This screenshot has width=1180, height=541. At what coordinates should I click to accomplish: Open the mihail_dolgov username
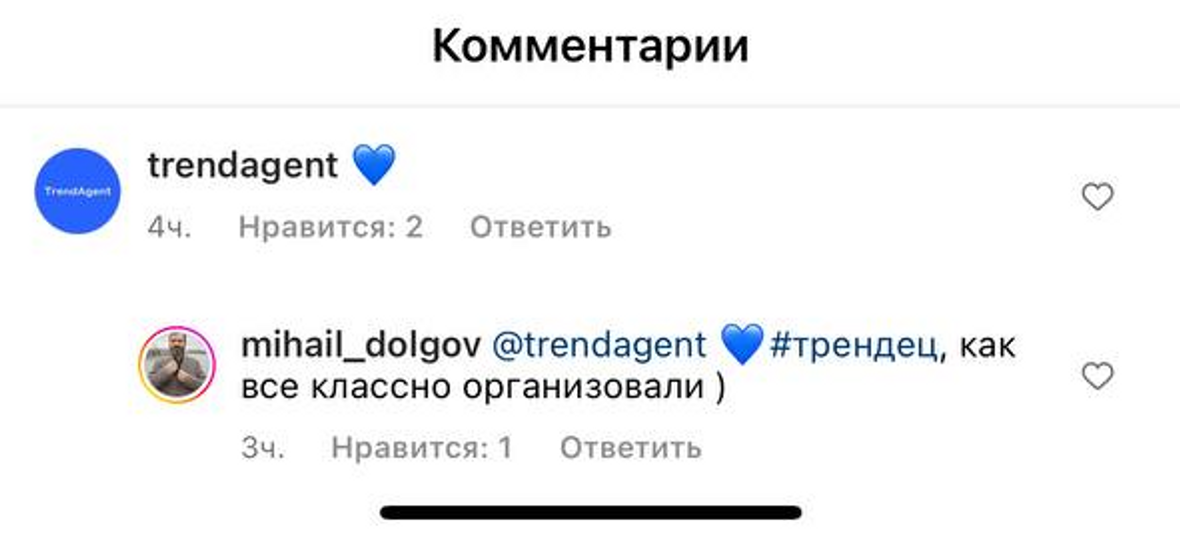click(361, 345)
